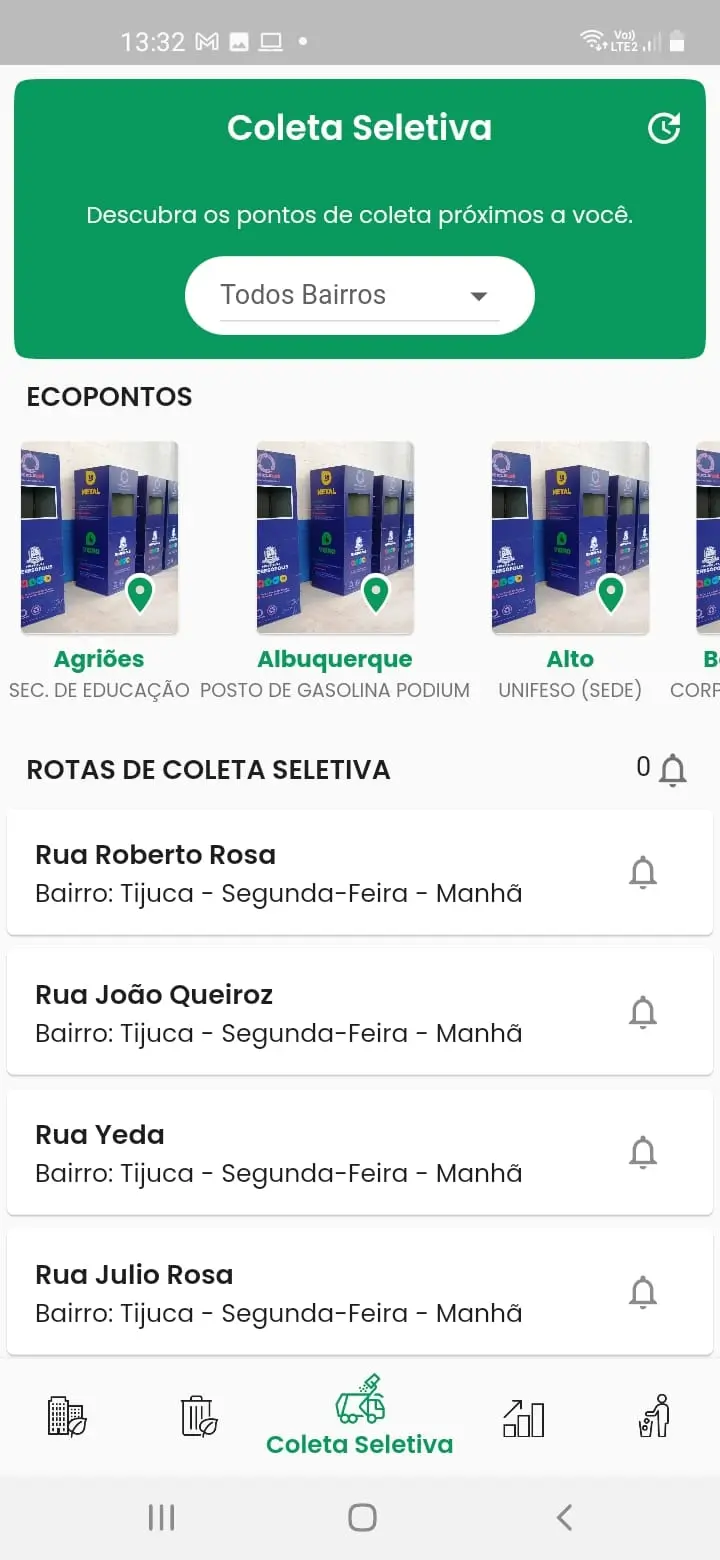The height and width of the screenshot is (1560, 720).
Task: Enable the alert bell for Rua Julio Rosa
Action: tap(643, 1293)
